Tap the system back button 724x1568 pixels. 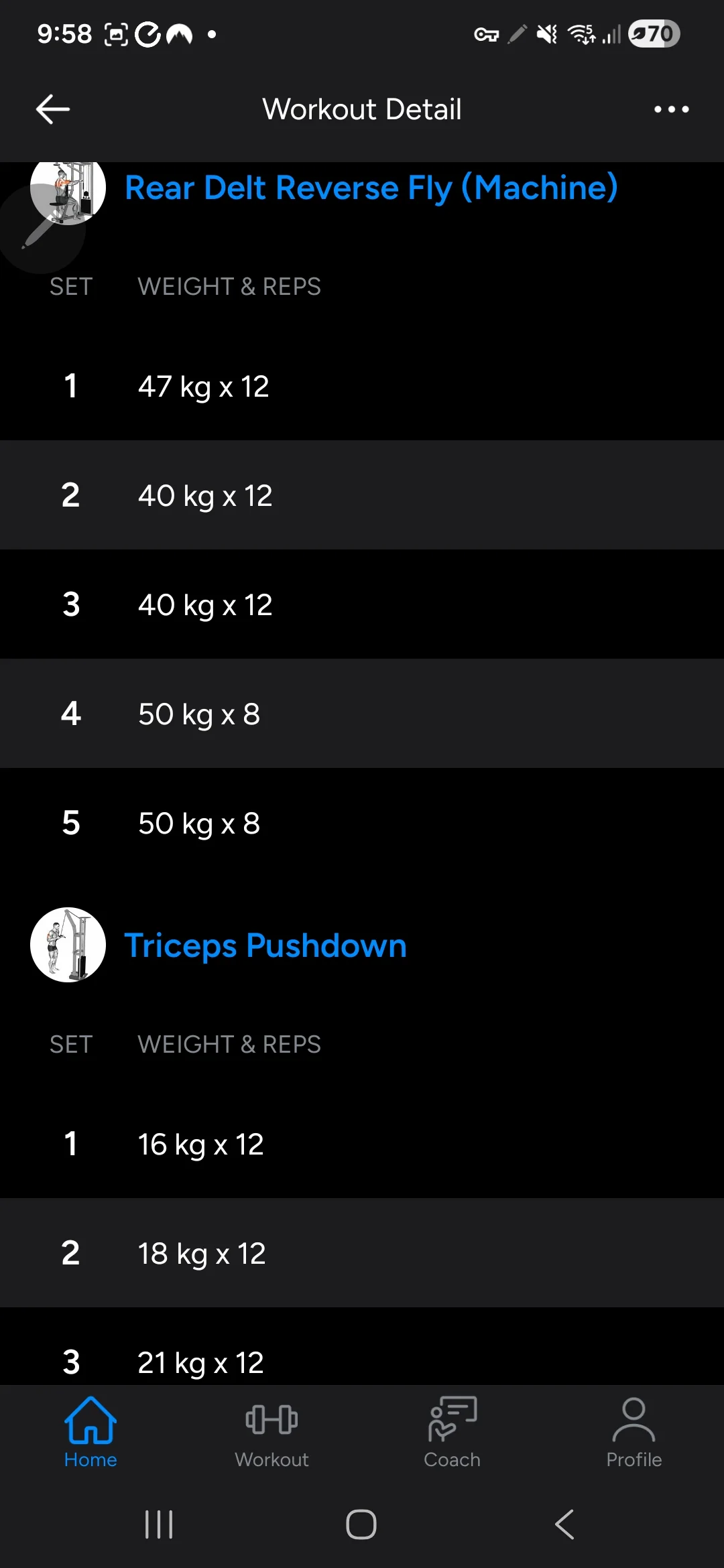pos(564,1524)
